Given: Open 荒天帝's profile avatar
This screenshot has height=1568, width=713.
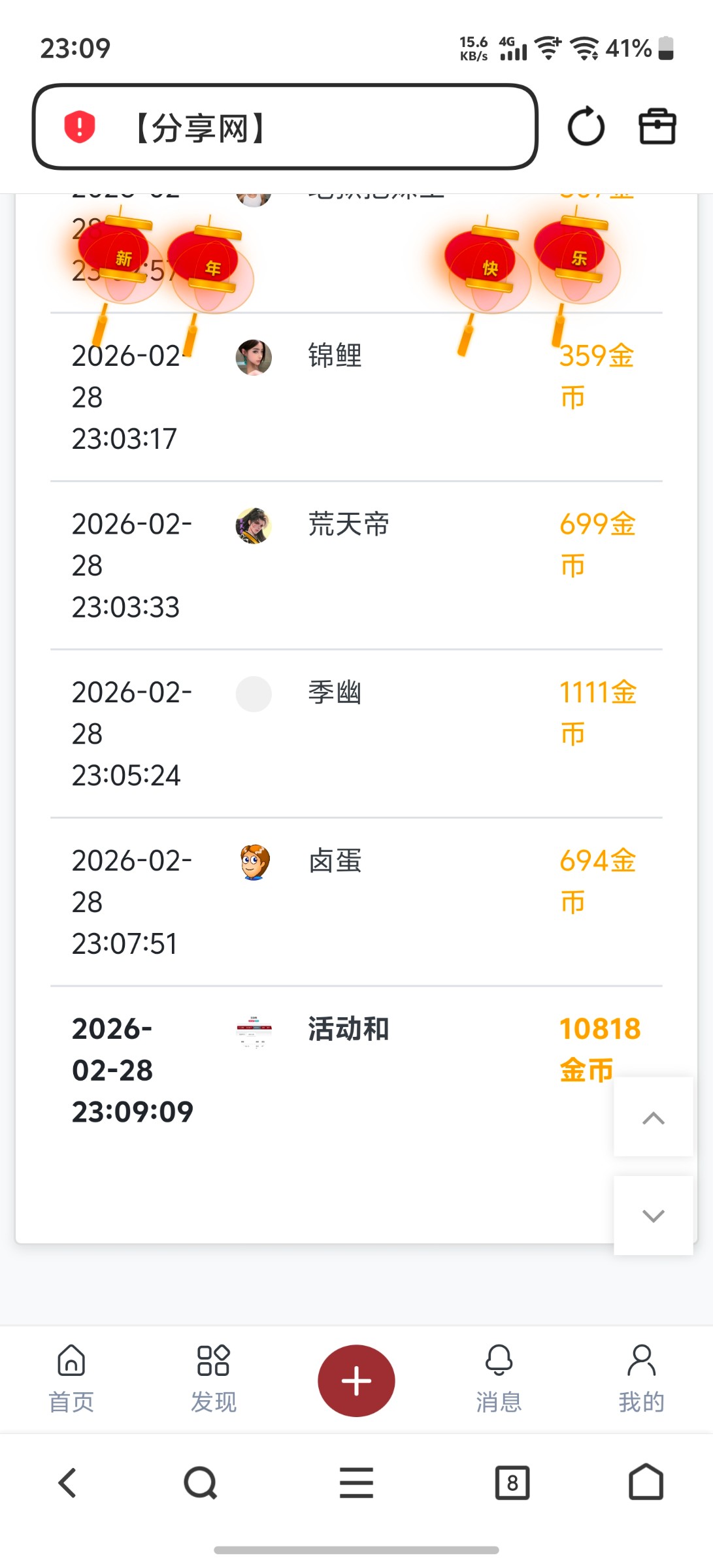Looking at the screenshot, I should click(254, 526).
